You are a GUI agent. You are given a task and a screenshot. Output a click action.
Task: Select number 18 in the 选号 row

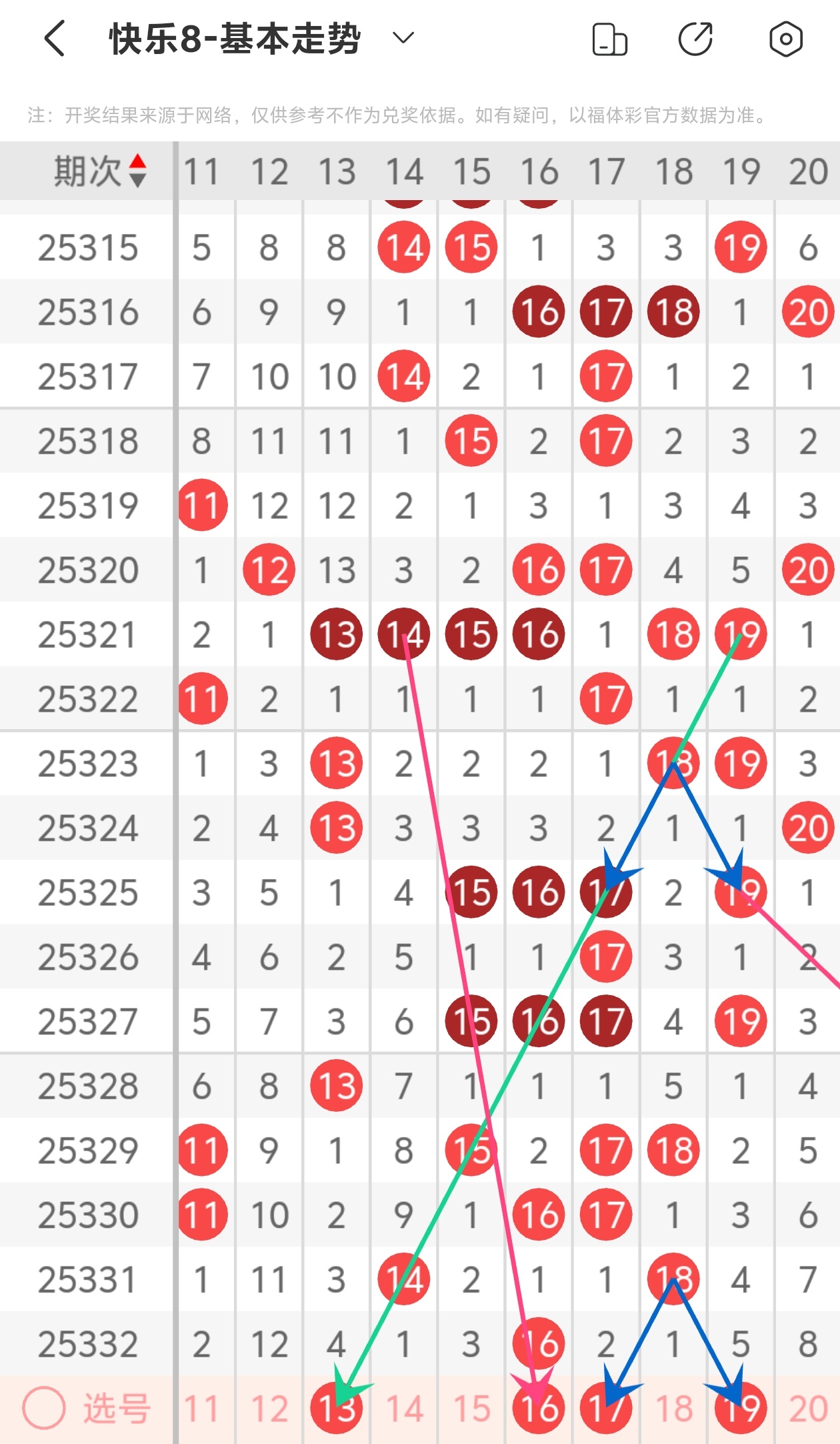click(x=673, y=1409)
